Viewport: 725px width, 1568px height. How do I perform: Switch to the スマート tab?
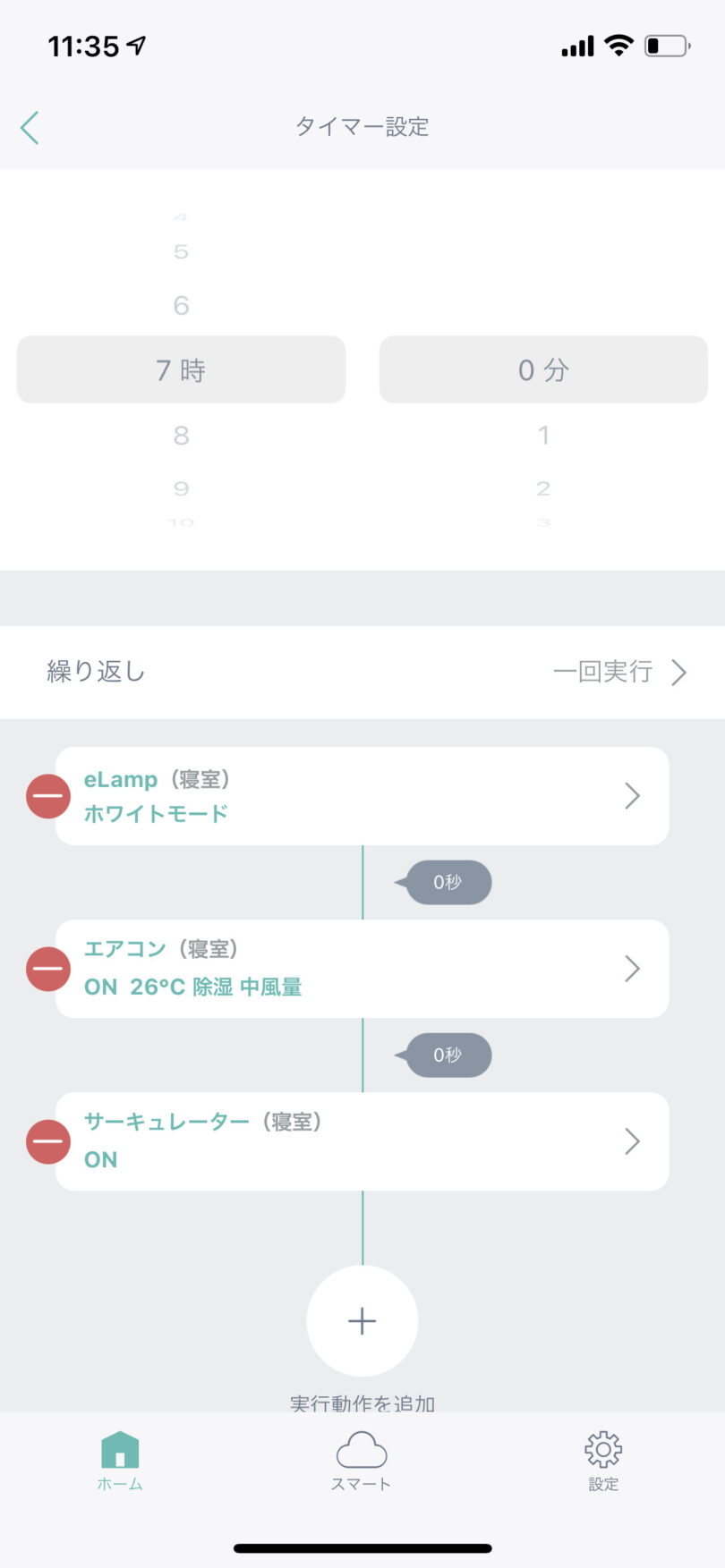point(362,1461)
